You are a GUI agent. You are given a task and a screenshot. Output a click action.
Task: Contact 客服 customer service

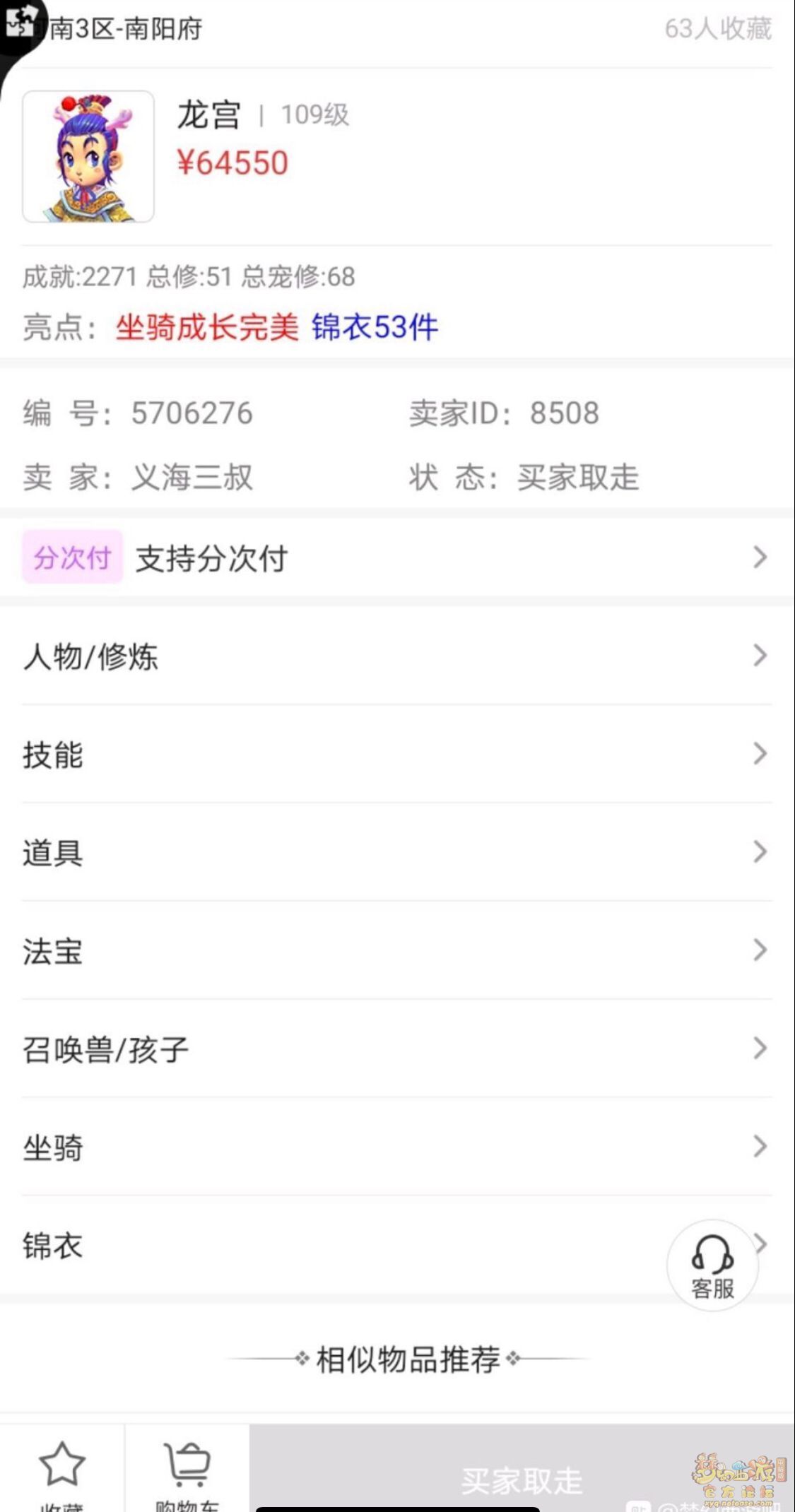click(712, 1265)
